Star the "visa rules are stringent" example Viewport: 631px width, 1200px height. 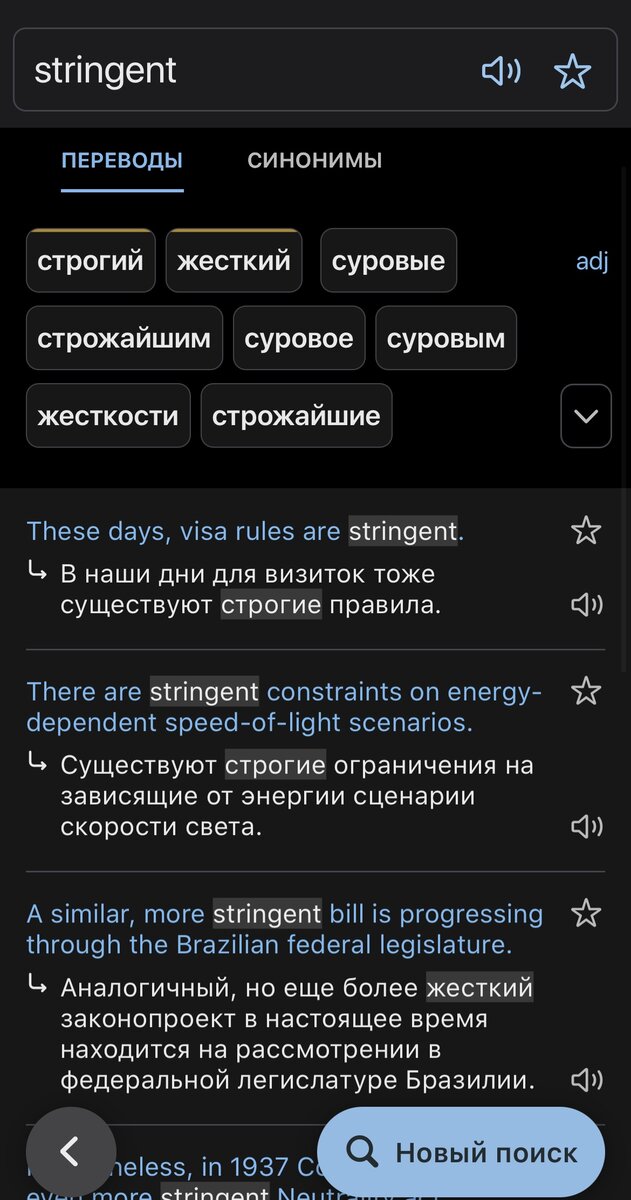586,530
